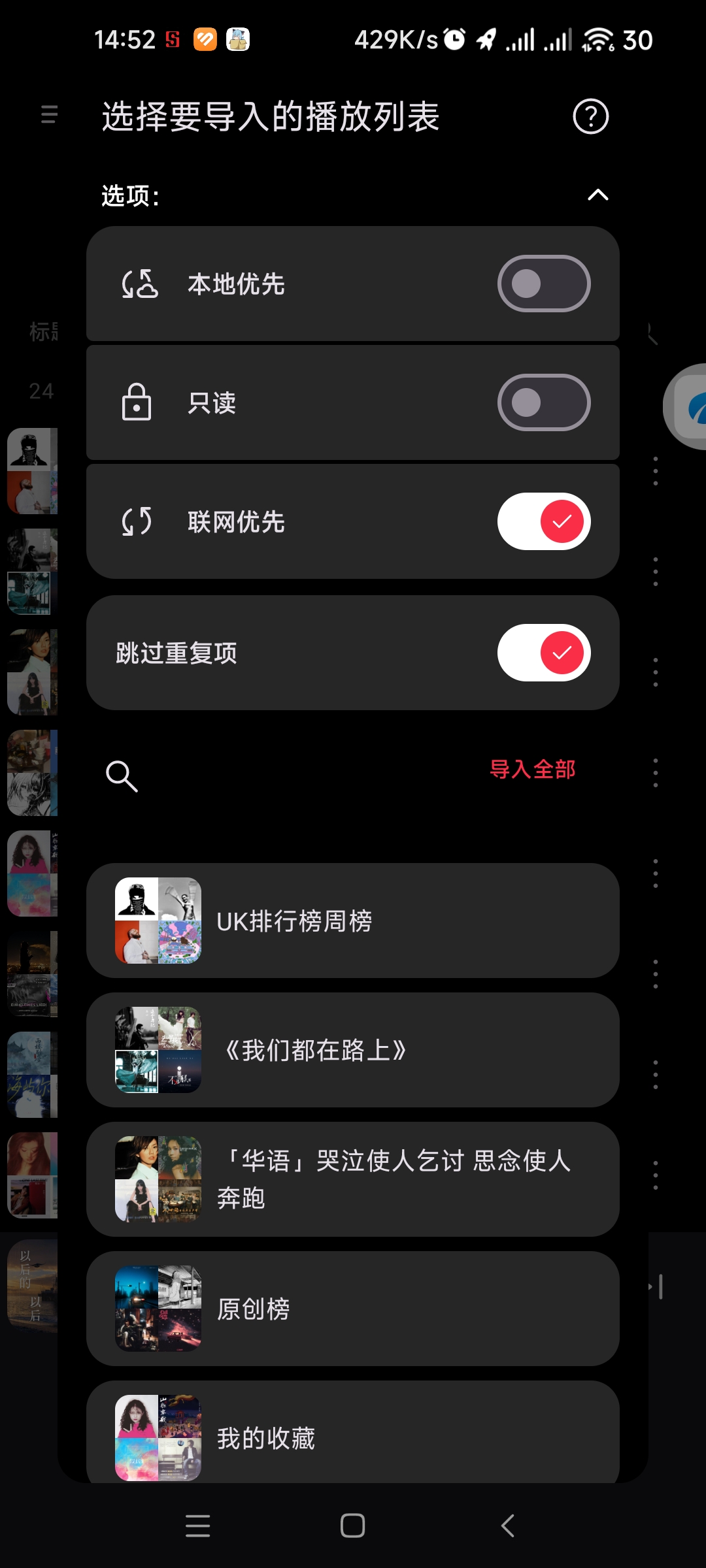Go back with system back button
This screenshot has height=1568, width=706.
[x=507, y=1526]
